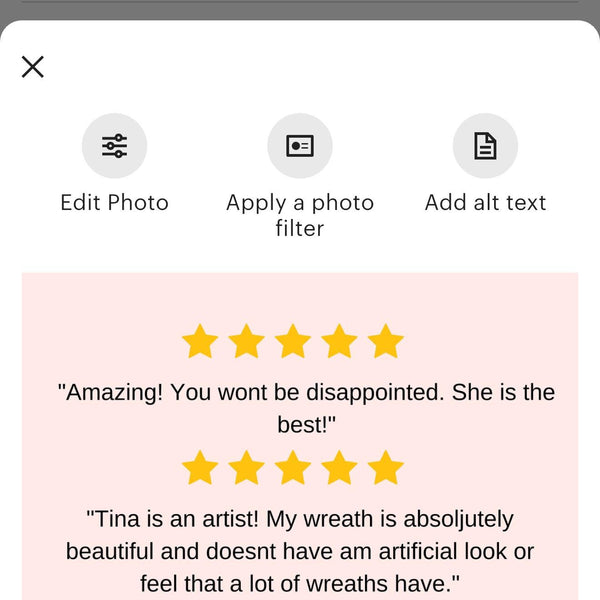Open Edit Photo
Image resolution: width=600 pixels, height=600 pixels.
point(114,146)
